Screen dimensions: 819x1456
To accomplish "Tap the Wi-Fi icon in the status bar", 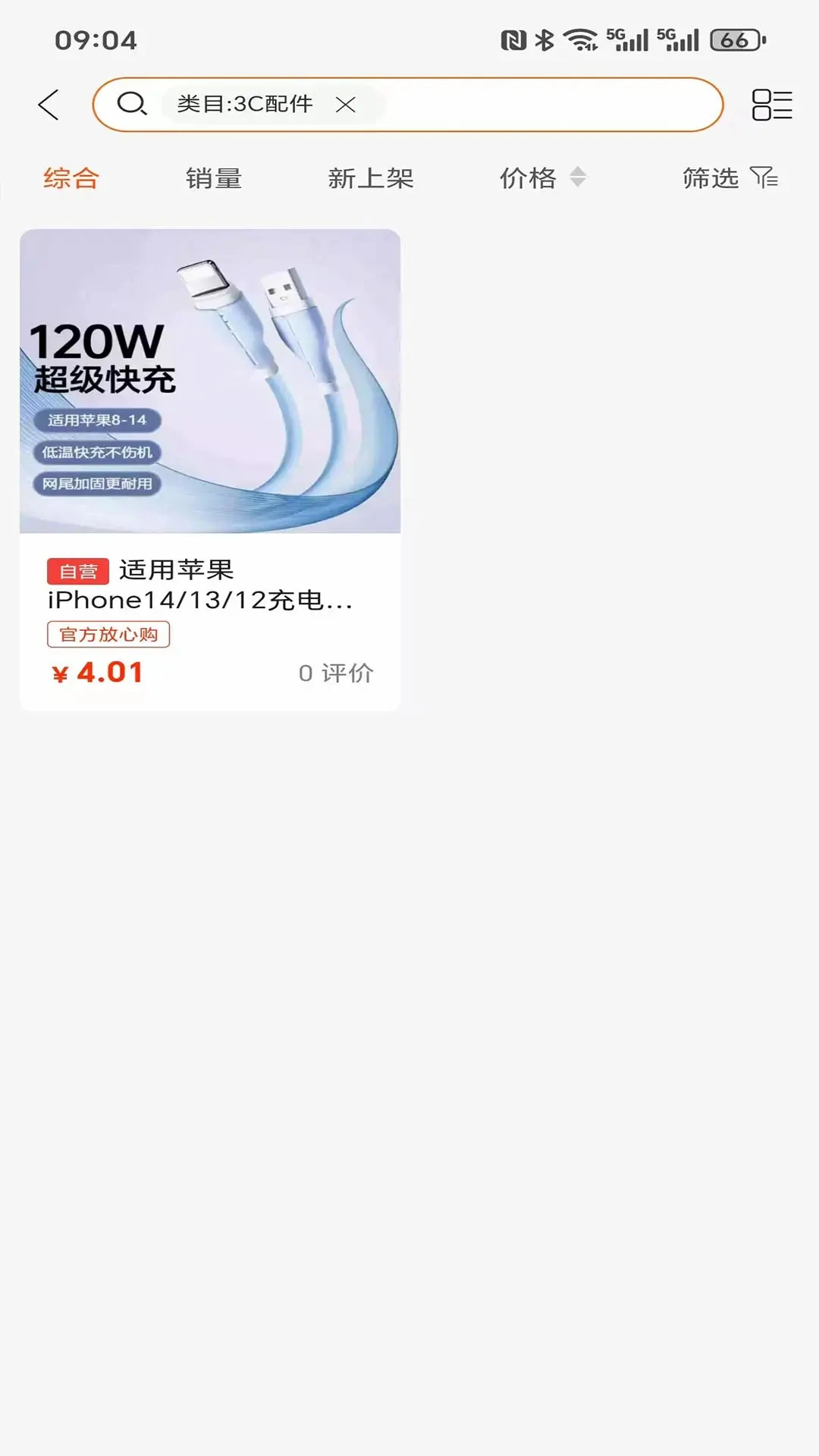I will coord(581,40).
